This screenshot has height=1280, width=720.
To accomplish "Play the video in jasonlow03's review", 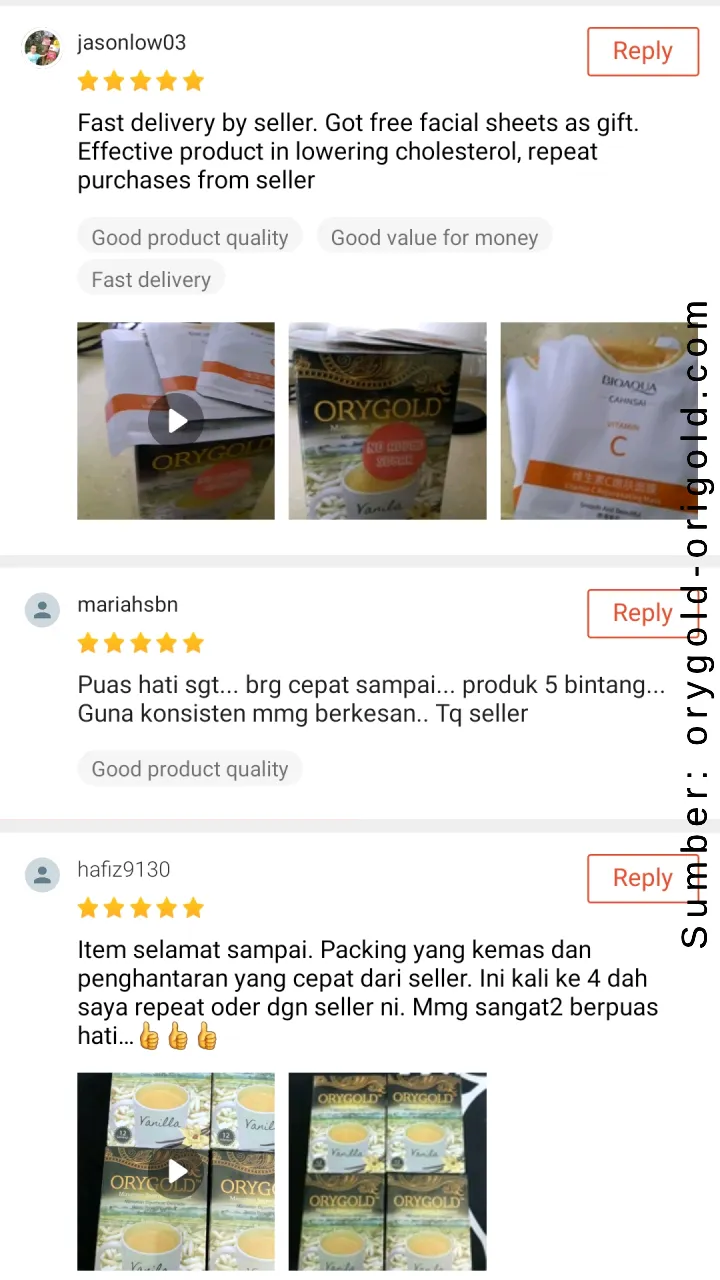I will click(x=176, y=421).
